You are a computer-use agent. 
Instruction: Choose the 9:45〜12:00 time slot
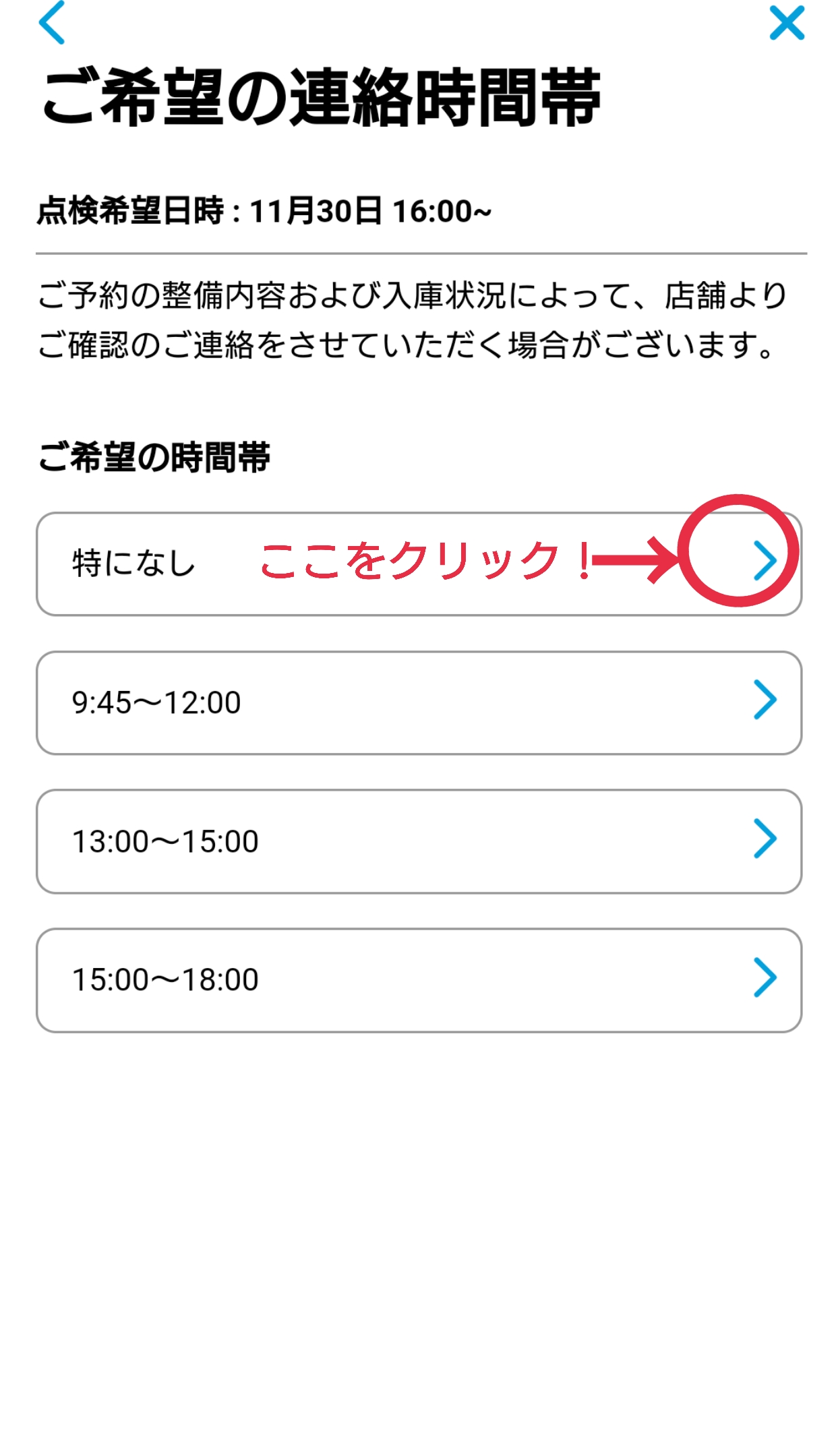point(419,702)
